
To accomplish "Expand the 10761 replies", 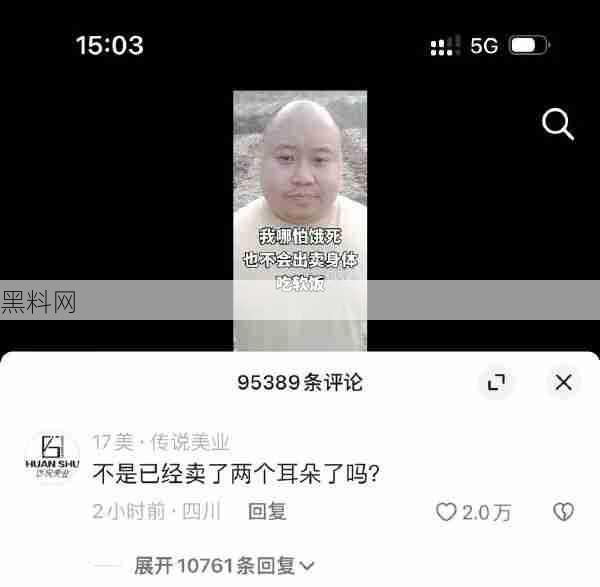I will tap(224, 566).
